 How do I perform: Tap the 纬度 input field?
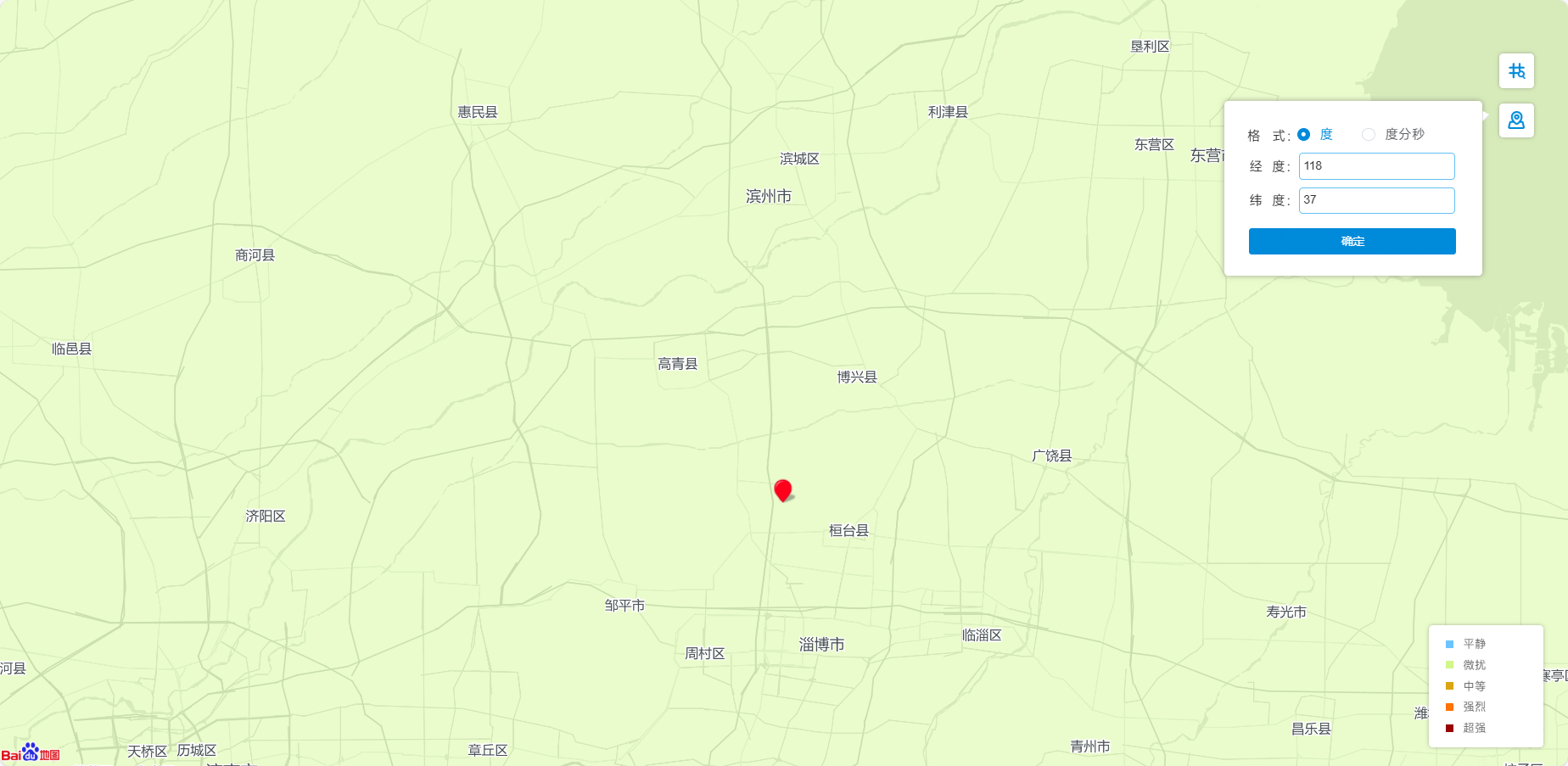[1376, 200]
